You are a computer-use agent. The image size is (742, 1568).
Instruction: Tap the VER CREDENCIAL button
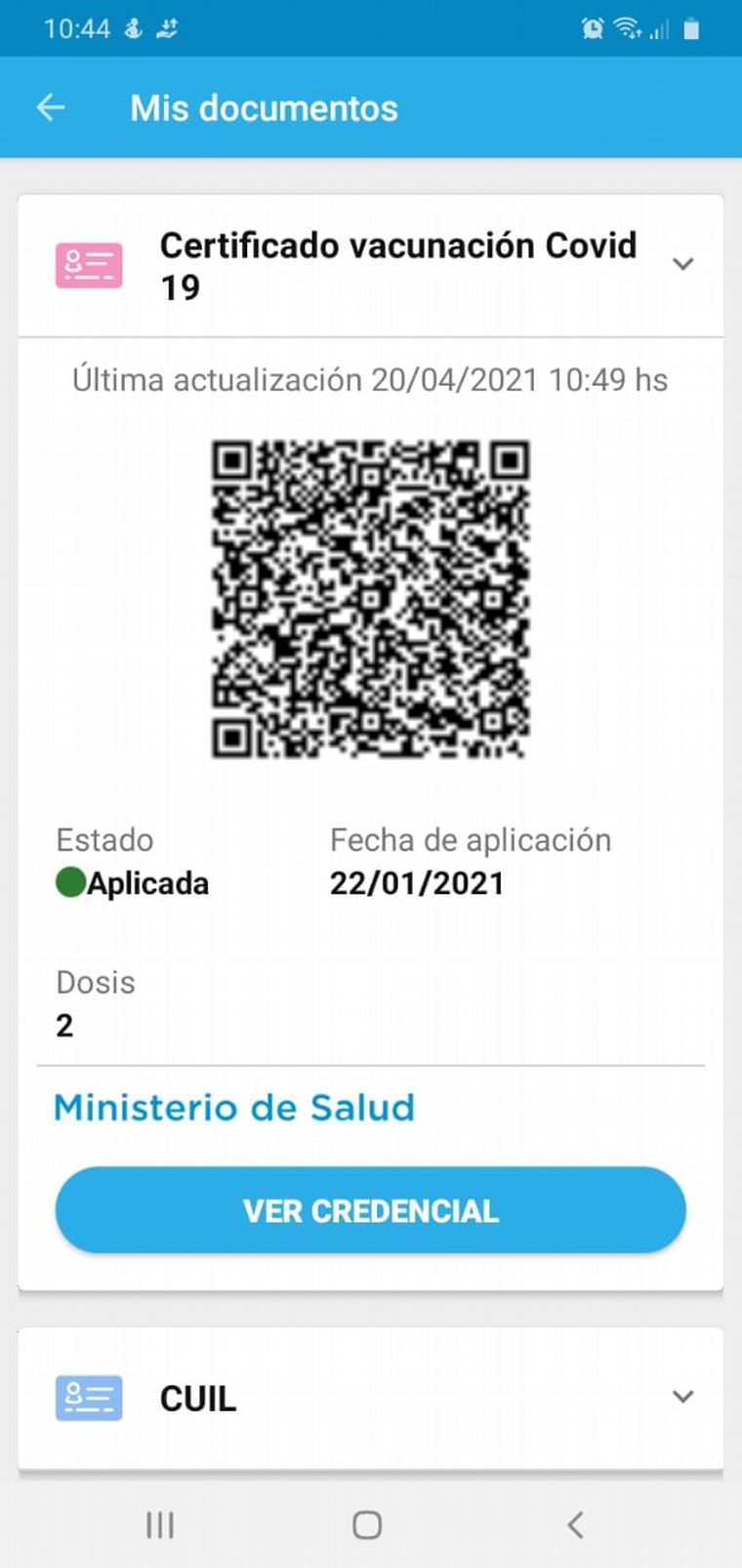[370, 1210]
